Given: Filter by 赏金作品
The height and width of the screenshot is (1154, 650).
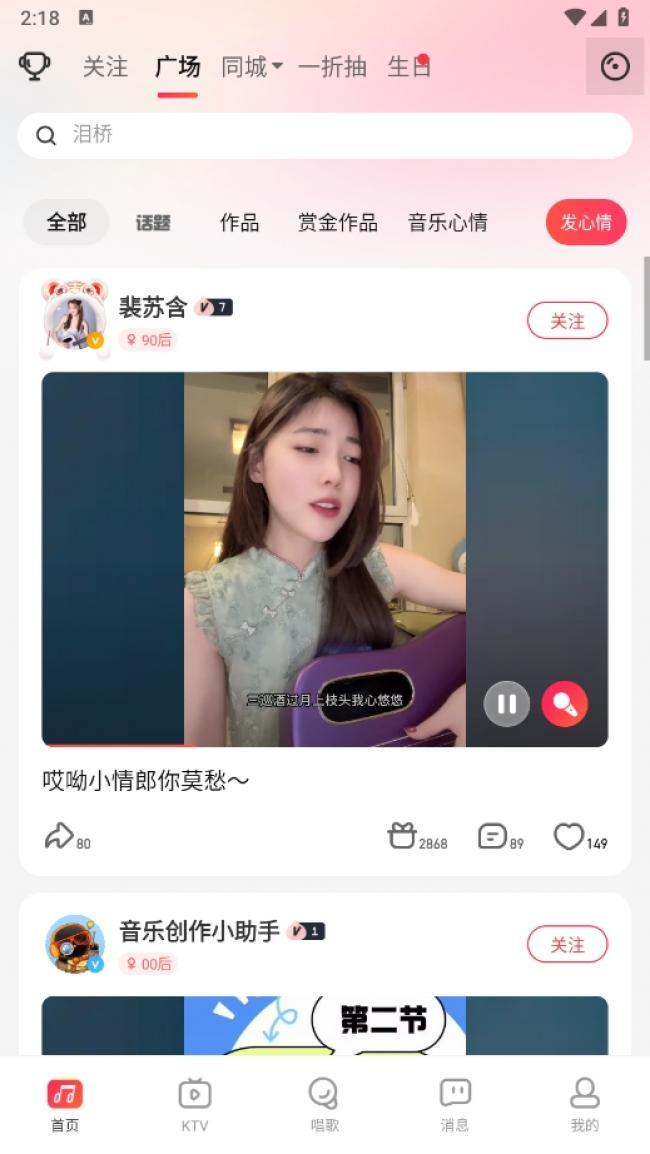Looking at the screenshot, I should (x=337, y=222).
